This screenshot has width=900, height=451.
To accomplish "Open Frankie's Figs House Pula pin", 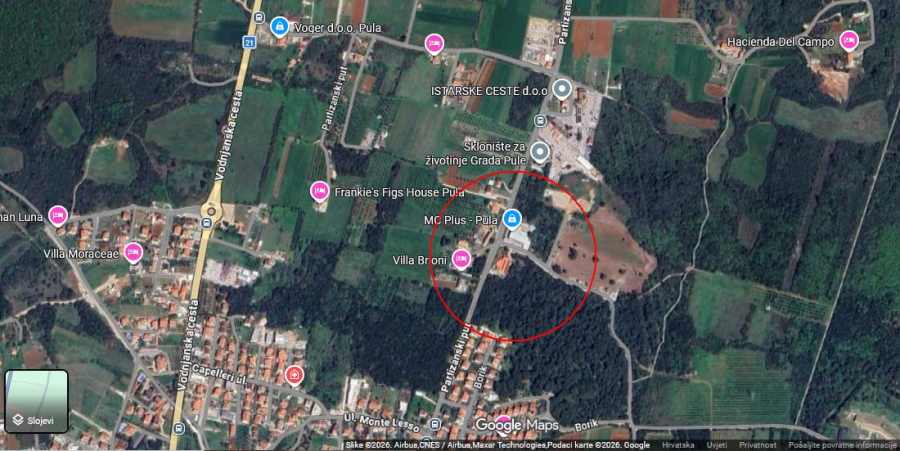I will [x=320, y=190].
